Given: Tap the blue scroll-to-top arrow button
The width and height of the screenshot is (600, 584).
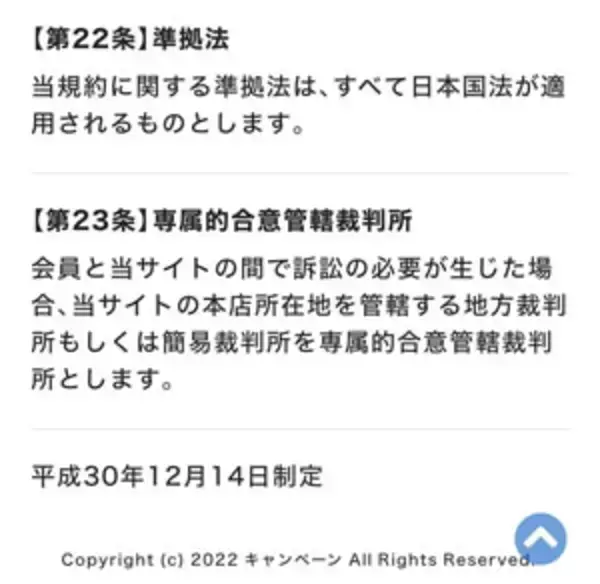Looking at the screenshot, I should [540, 539].
